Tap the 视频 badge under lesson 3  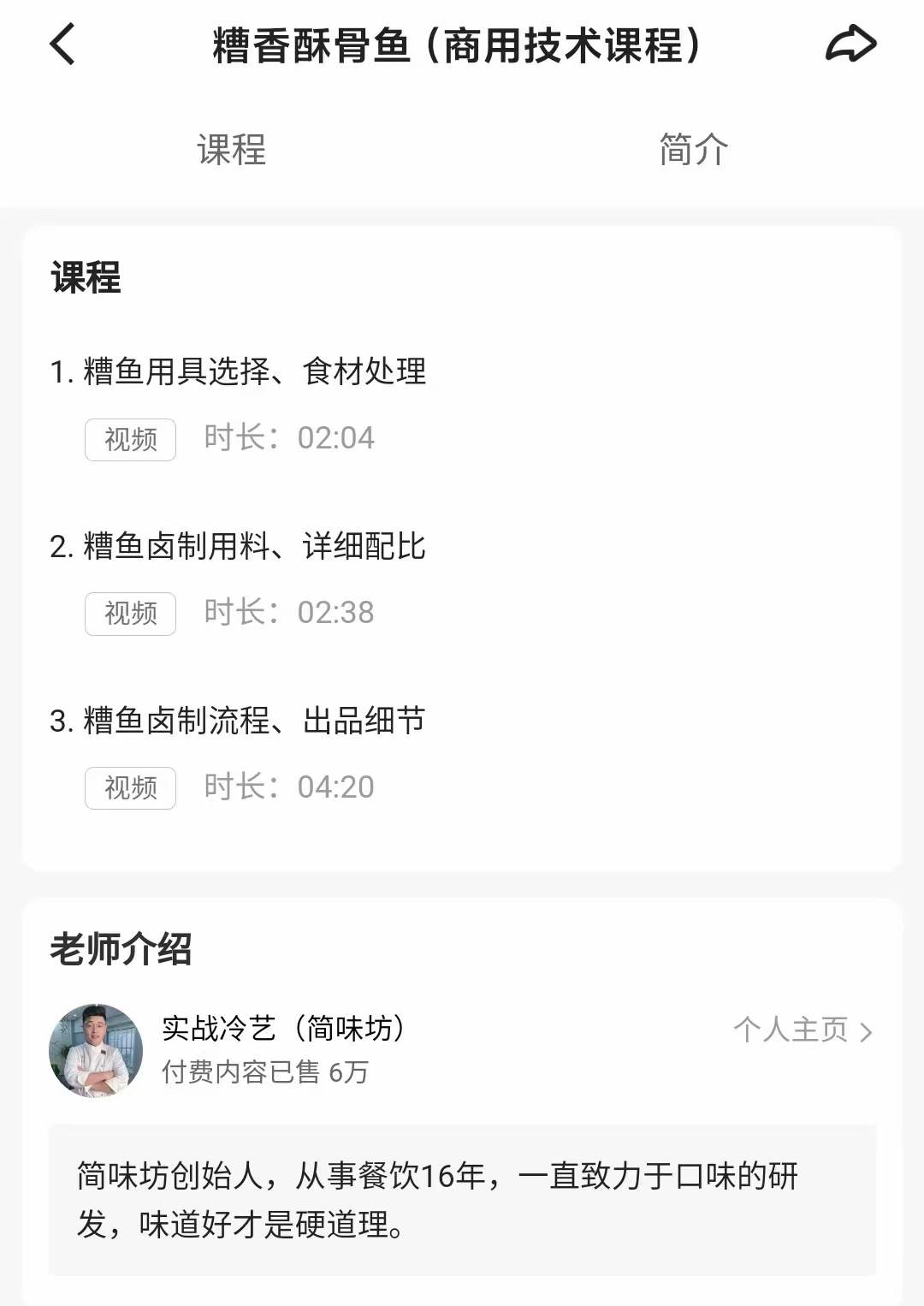129,787
